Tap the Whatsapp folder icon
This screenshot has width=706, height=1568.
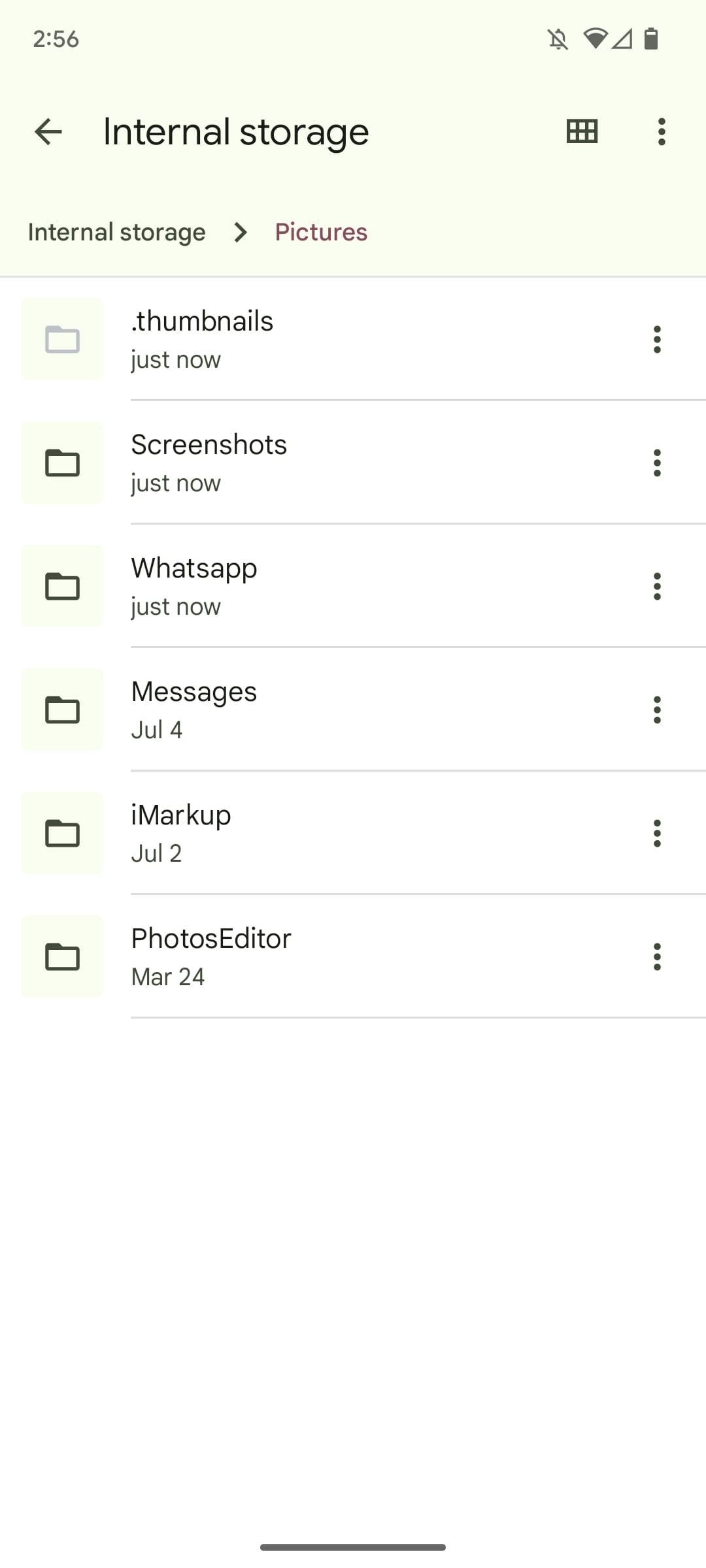click(61, 586)
